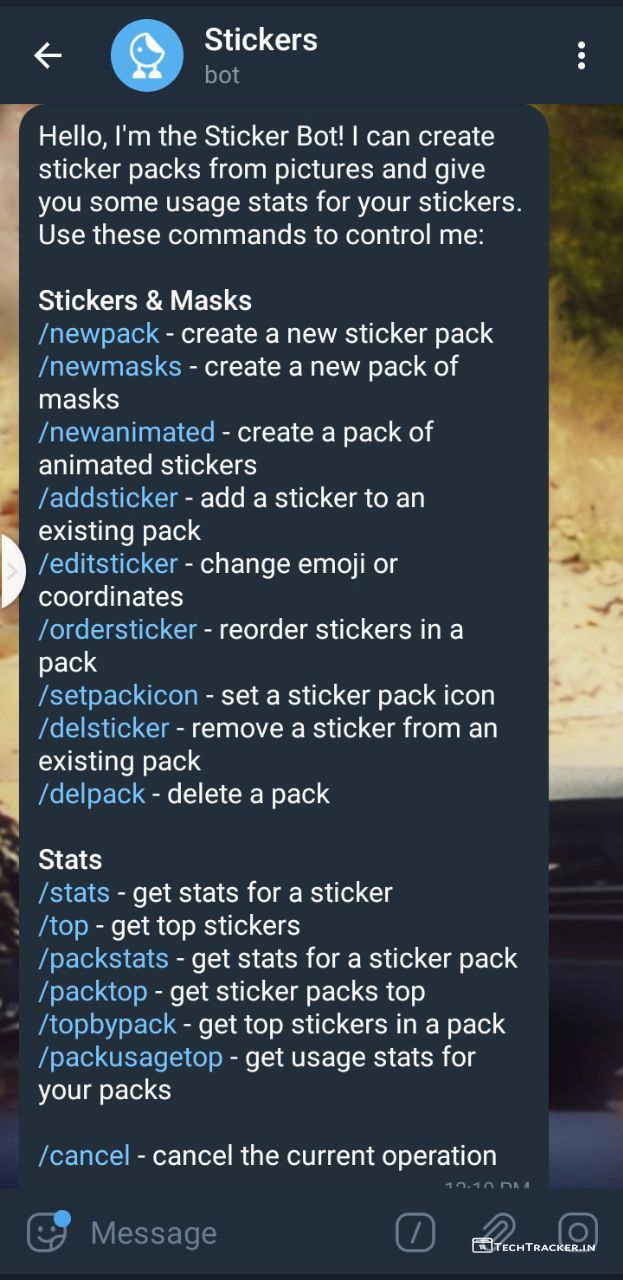The height and width of the screenshot is (1280, 623).
Task: Tap the /delsticker command link
Action: pyautogui.click(x=104, y=728)
